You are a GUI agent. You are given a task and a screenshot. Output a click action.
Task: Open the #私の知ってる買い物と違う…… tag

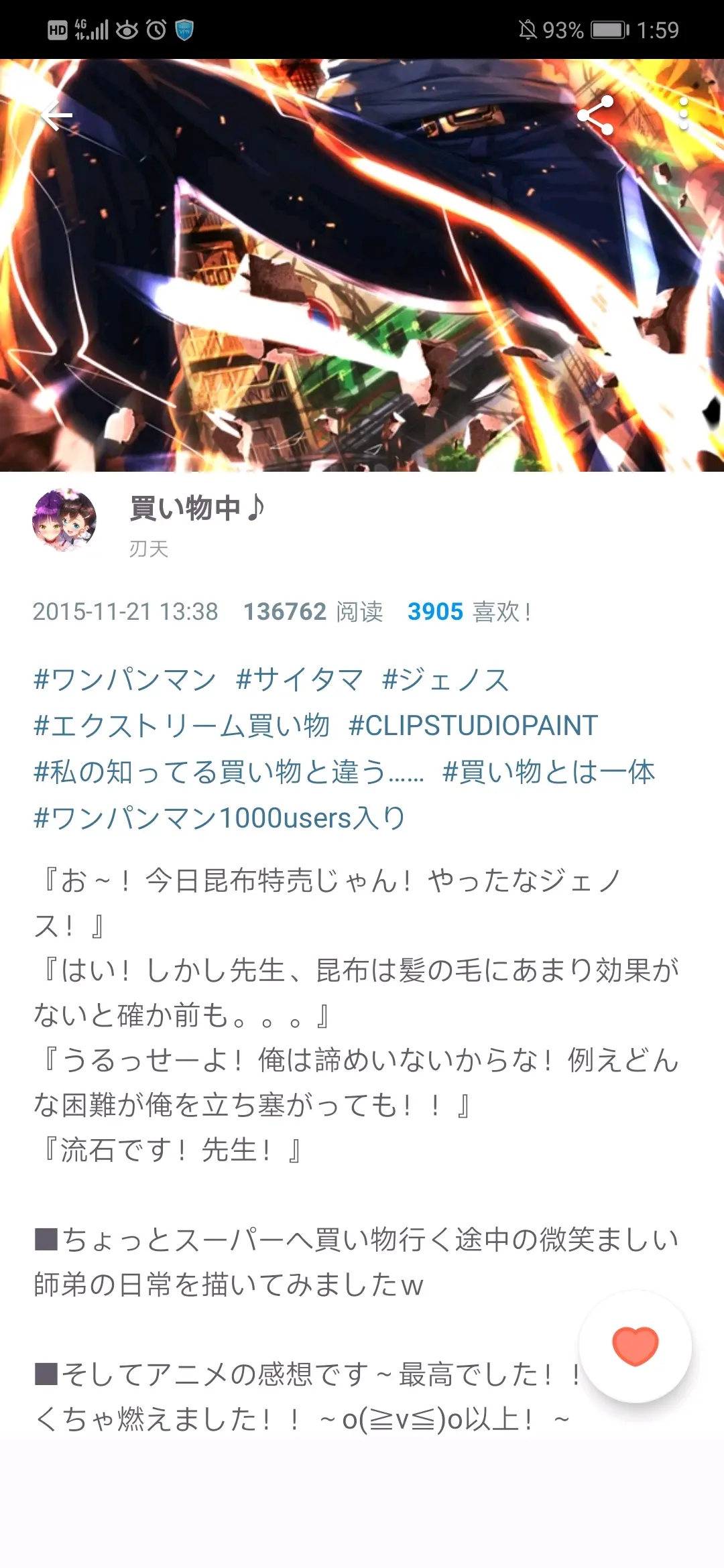(229, 772)
